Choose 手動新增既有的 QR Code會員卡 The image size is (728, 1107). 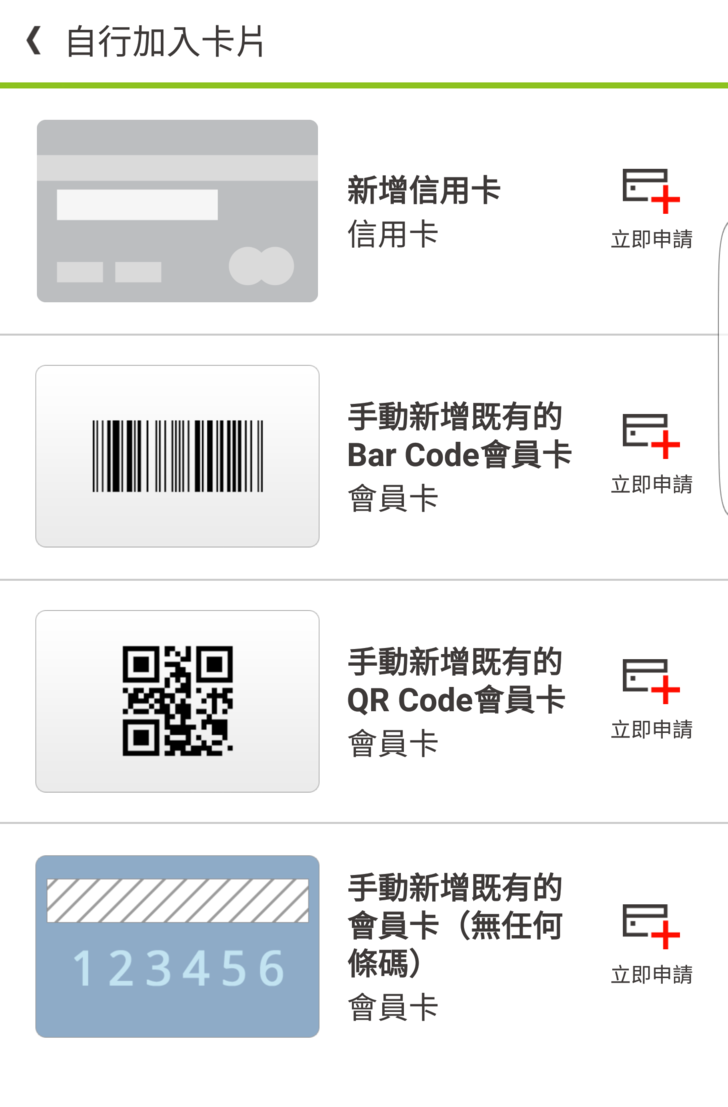[x=455, y=700]
